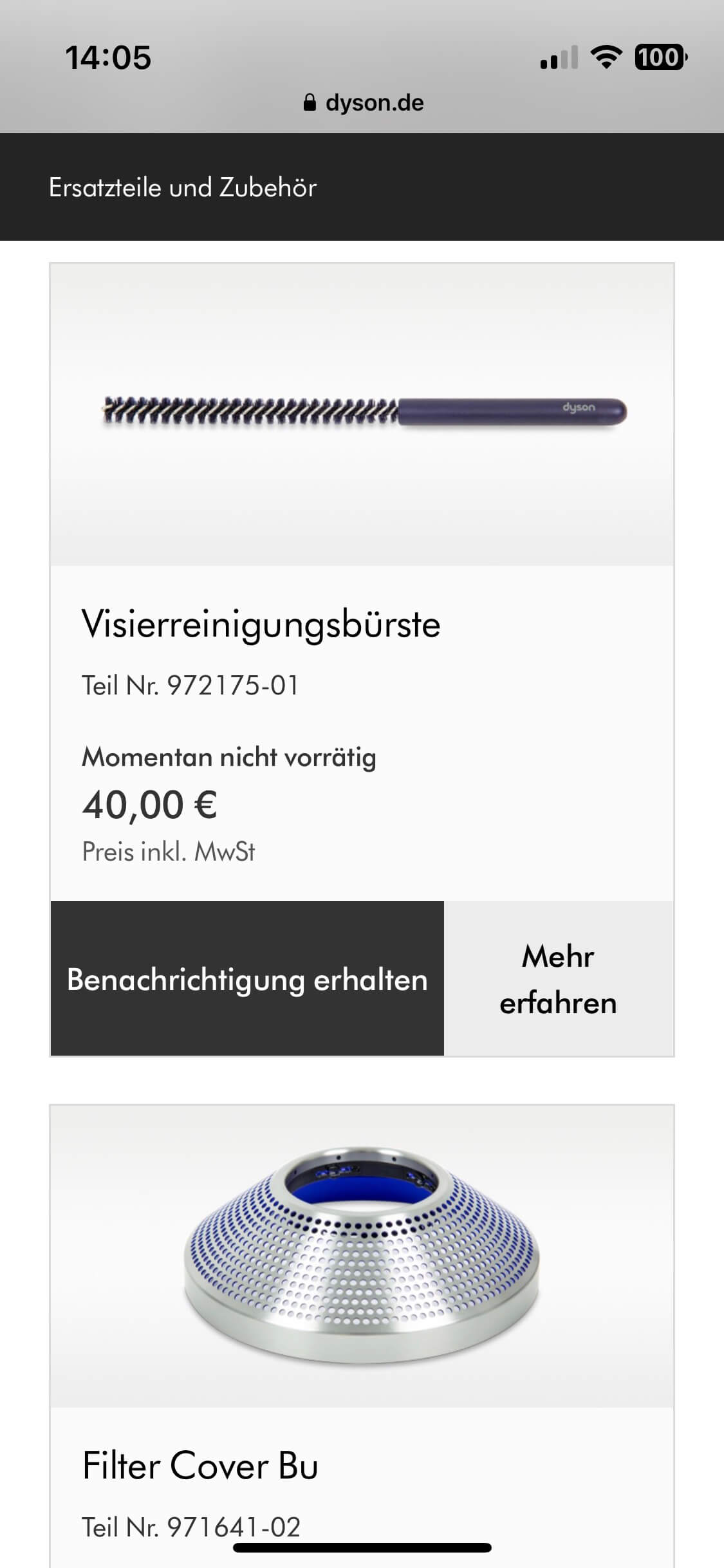
Task: Tap Benachrichtigung erhalten for the Visierreinigungsbürste
Action: pyautogui.click(x=247, y=978)
